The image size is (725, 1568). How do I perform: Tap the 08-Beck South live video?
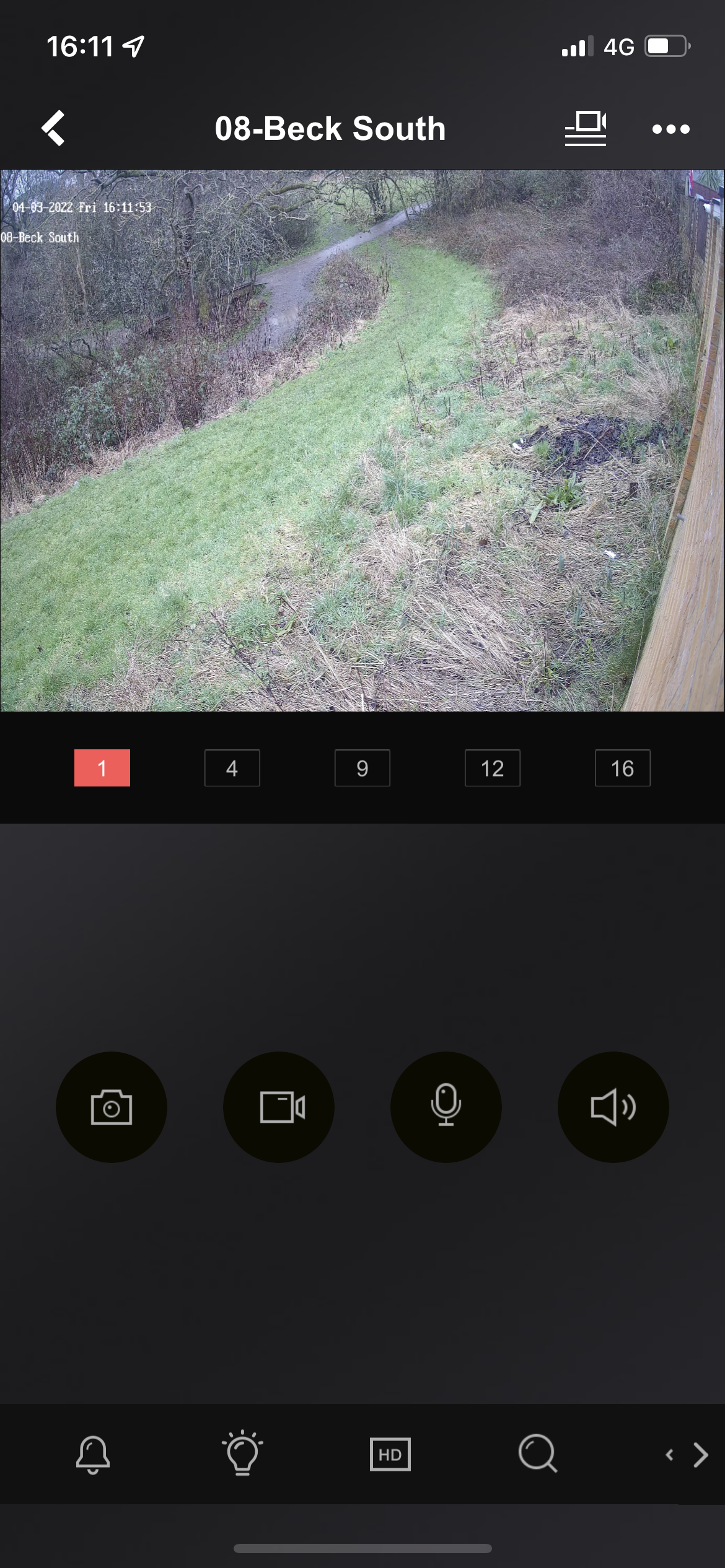[362, 440]
